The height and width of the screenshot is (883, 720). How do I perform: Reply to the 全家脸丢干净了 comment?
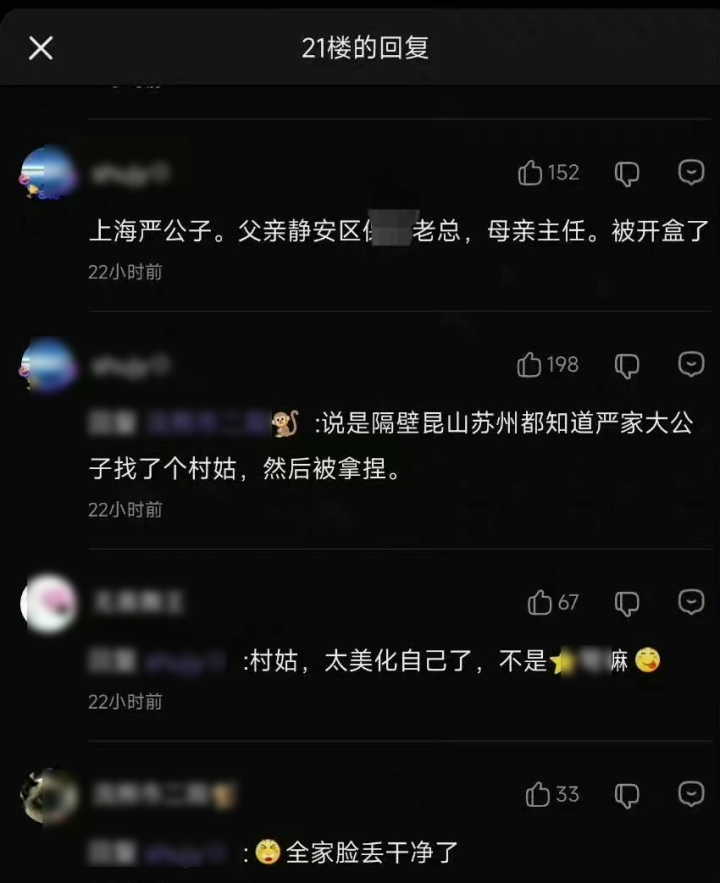691,794
